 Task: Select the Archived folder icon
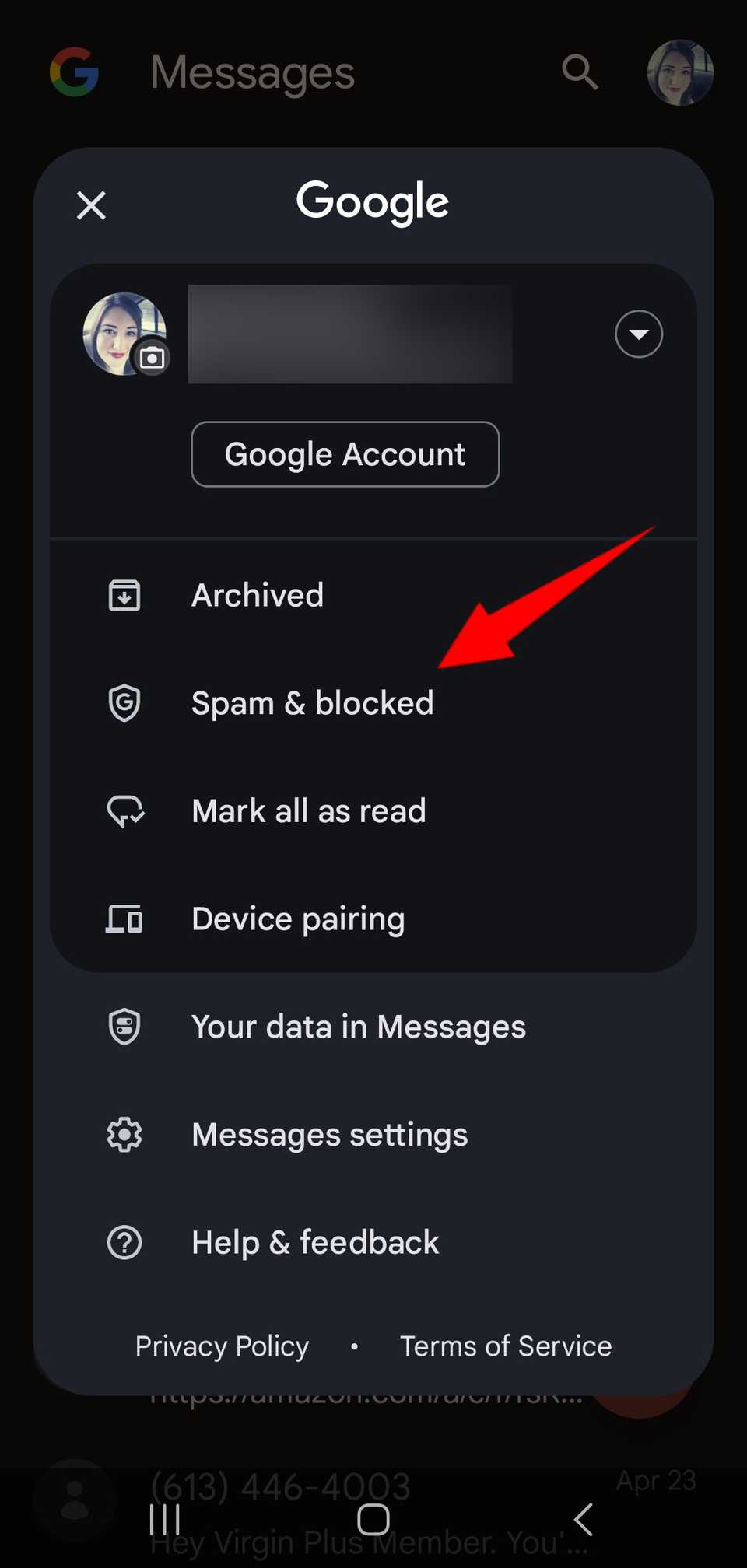pos(124,594)
